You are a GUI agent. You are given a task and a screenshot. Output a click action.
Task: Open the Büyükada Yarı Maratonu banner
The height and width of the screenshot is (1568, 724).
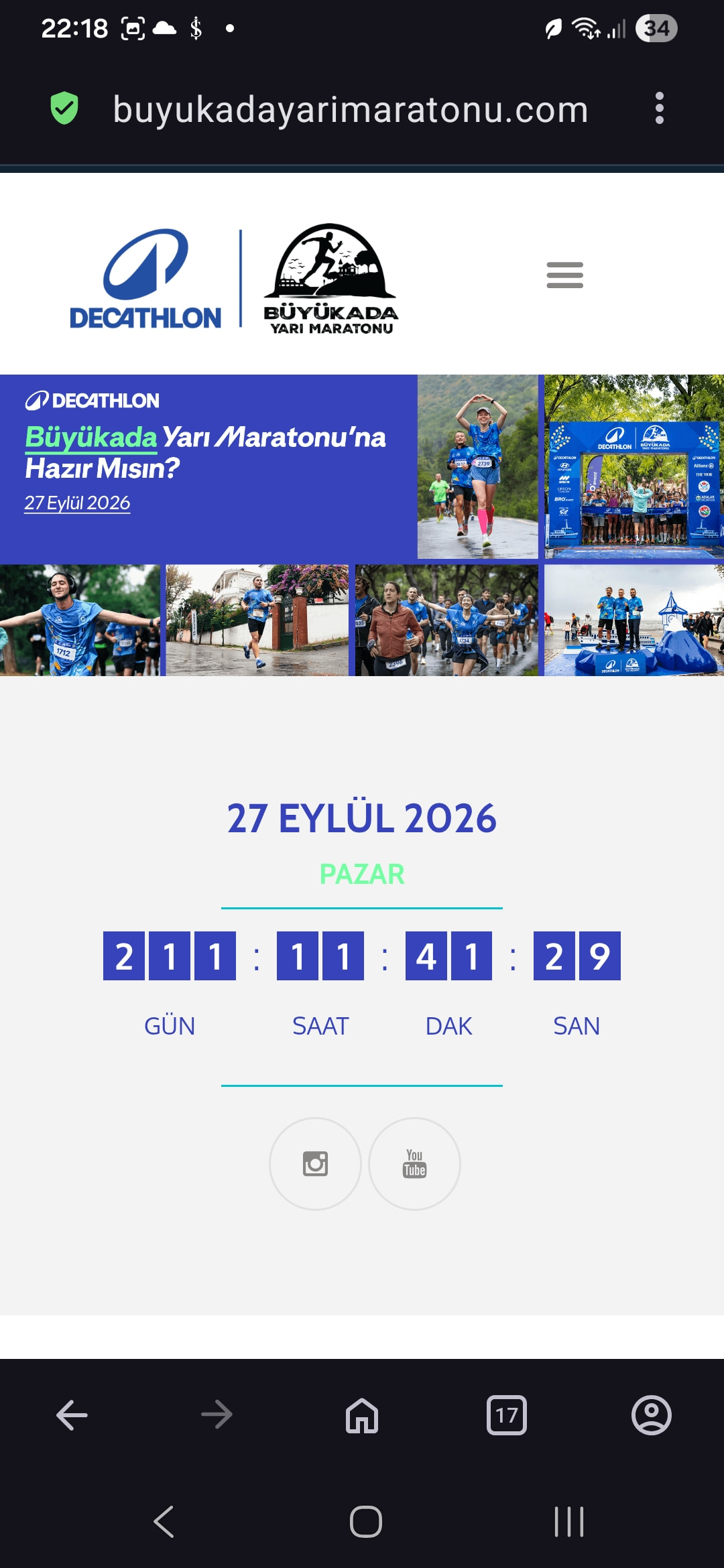(362, 525)
